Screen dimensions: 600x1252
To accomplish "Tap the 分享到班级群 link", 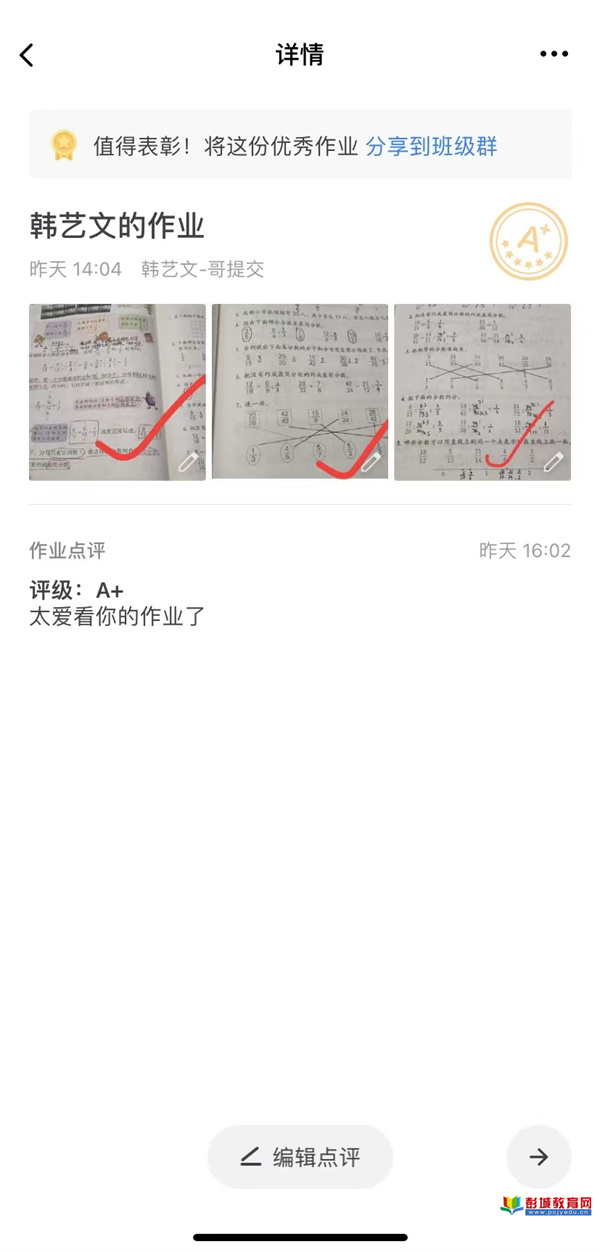I will pos(431,147).
